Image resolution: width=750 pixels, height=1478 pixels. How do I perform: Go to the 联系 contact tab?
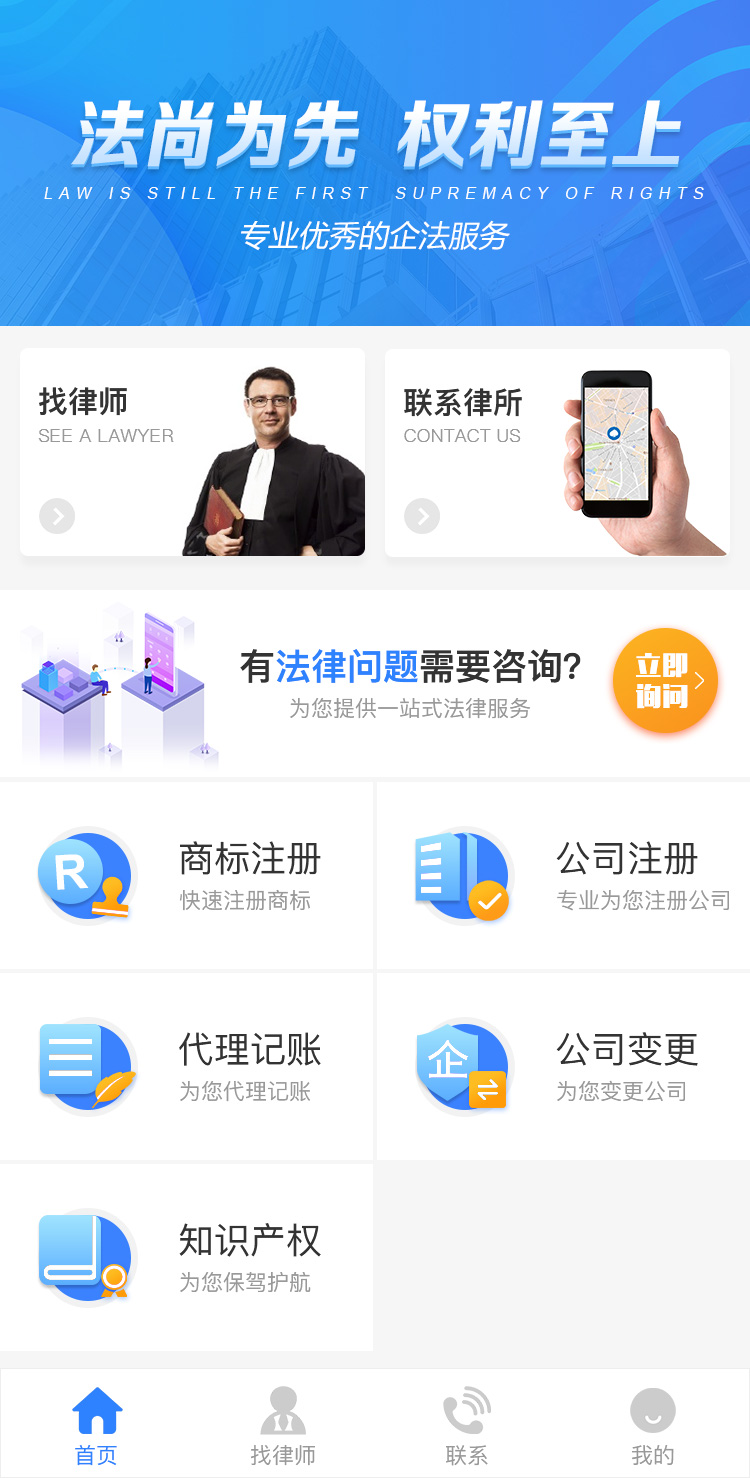tap(467, 1425)
